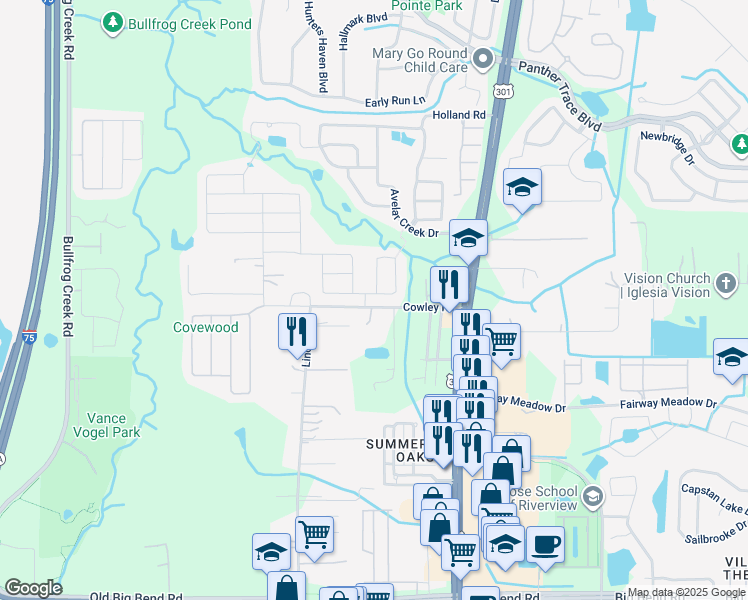The width and height of the screenshot is (748, 600).
Task: Open the school marker above Avelar Creek Dr
Action: 522,187
